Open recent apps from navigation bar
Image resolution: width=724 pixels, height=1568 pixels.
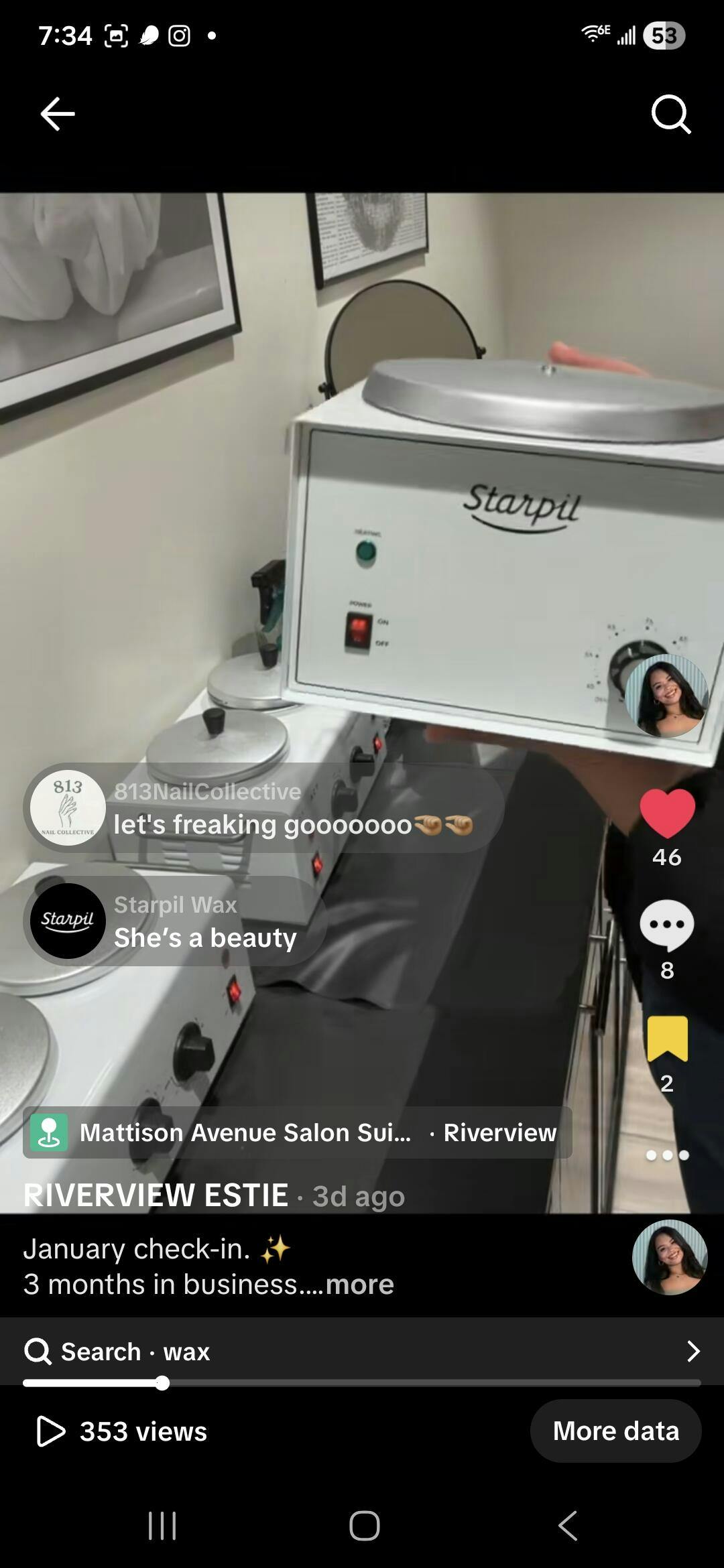(162, 1526)
